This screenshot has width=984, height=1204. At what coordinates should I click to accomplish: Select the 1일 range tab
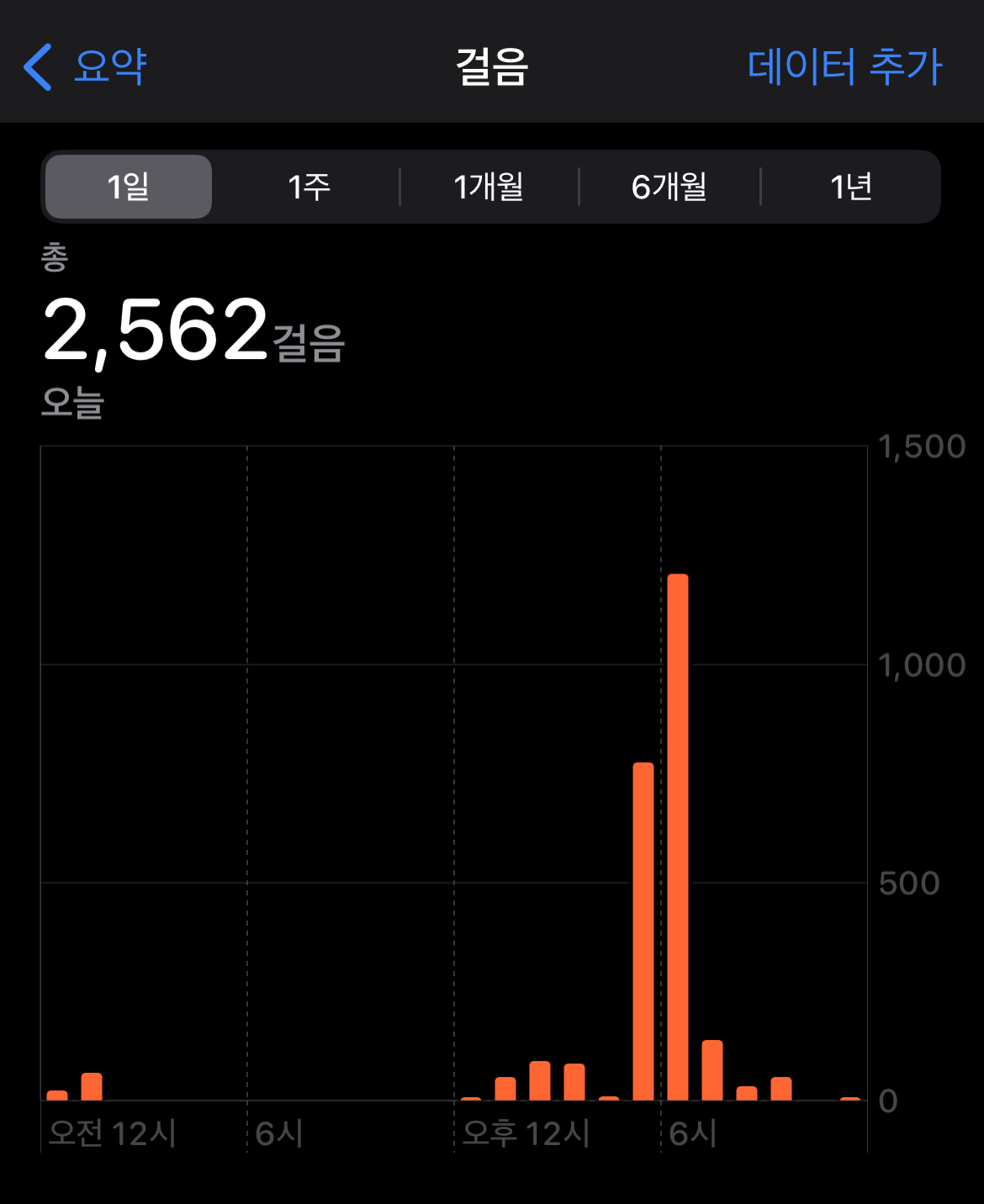pyautogui.click(x=129, y=187)
